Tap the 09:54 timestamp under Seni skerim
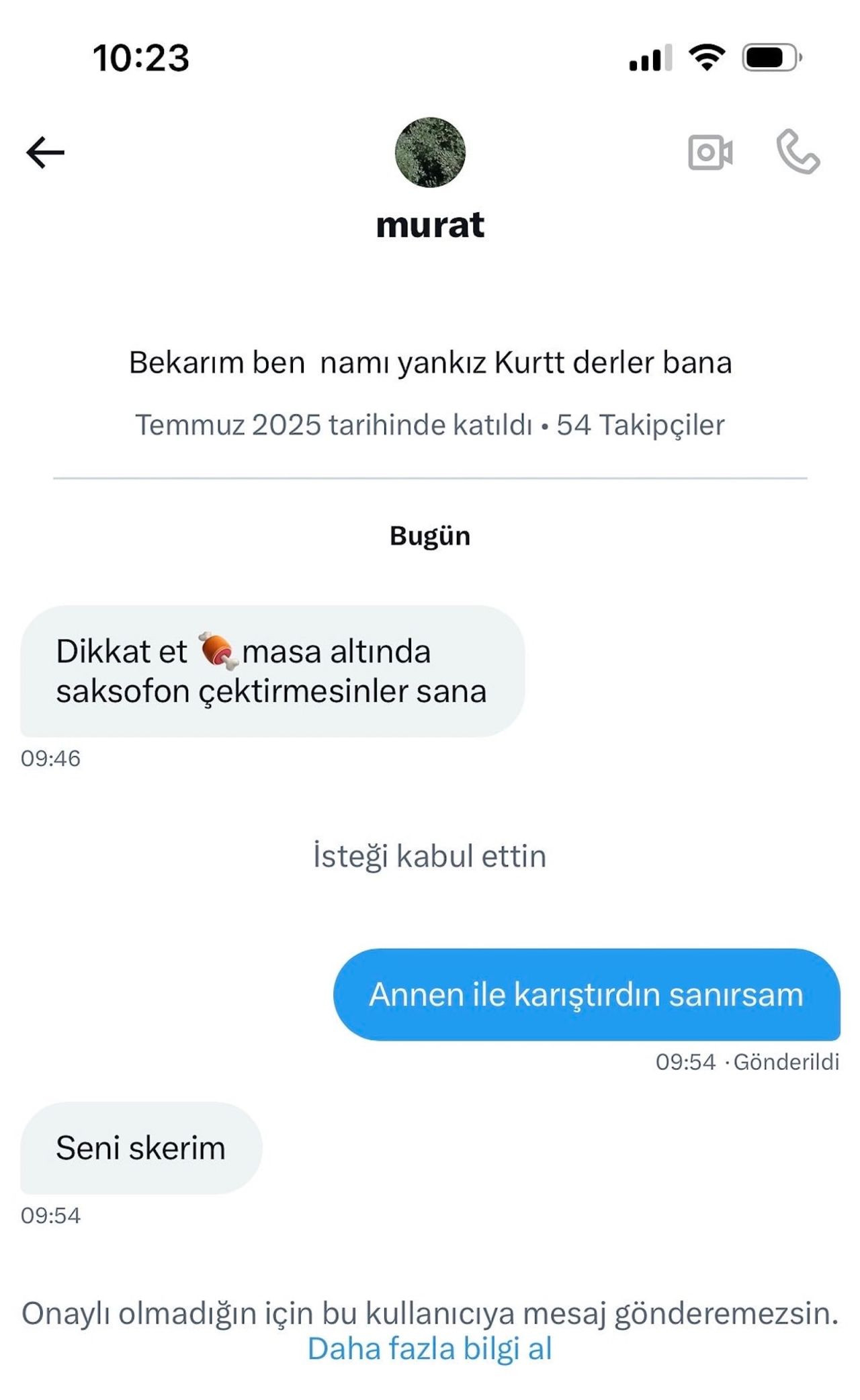Viewport: 860px width, 1400px height. pyautogui.click(x=50, y=1213)
